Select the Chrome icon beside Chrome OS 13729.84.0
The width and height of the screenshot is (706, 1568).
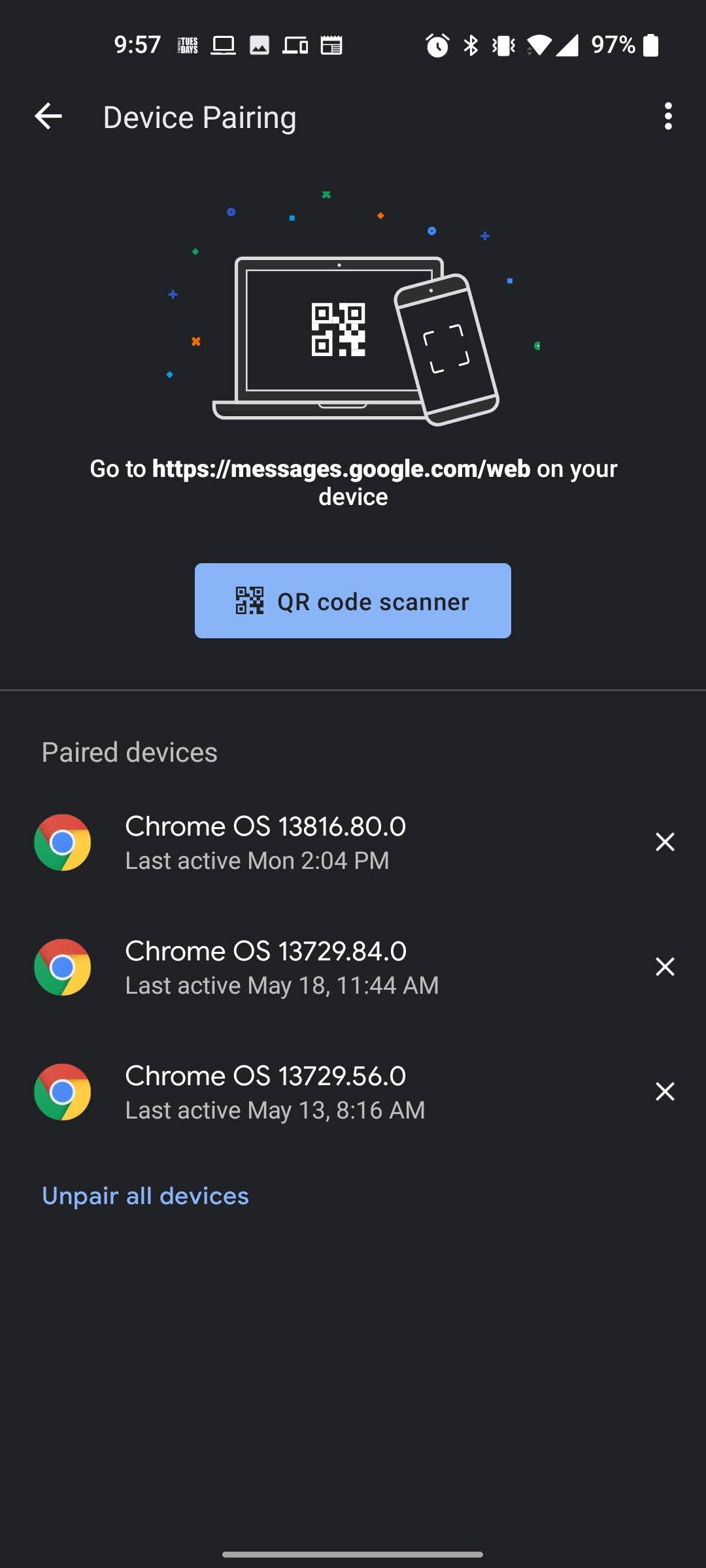[x=63, y=967]
